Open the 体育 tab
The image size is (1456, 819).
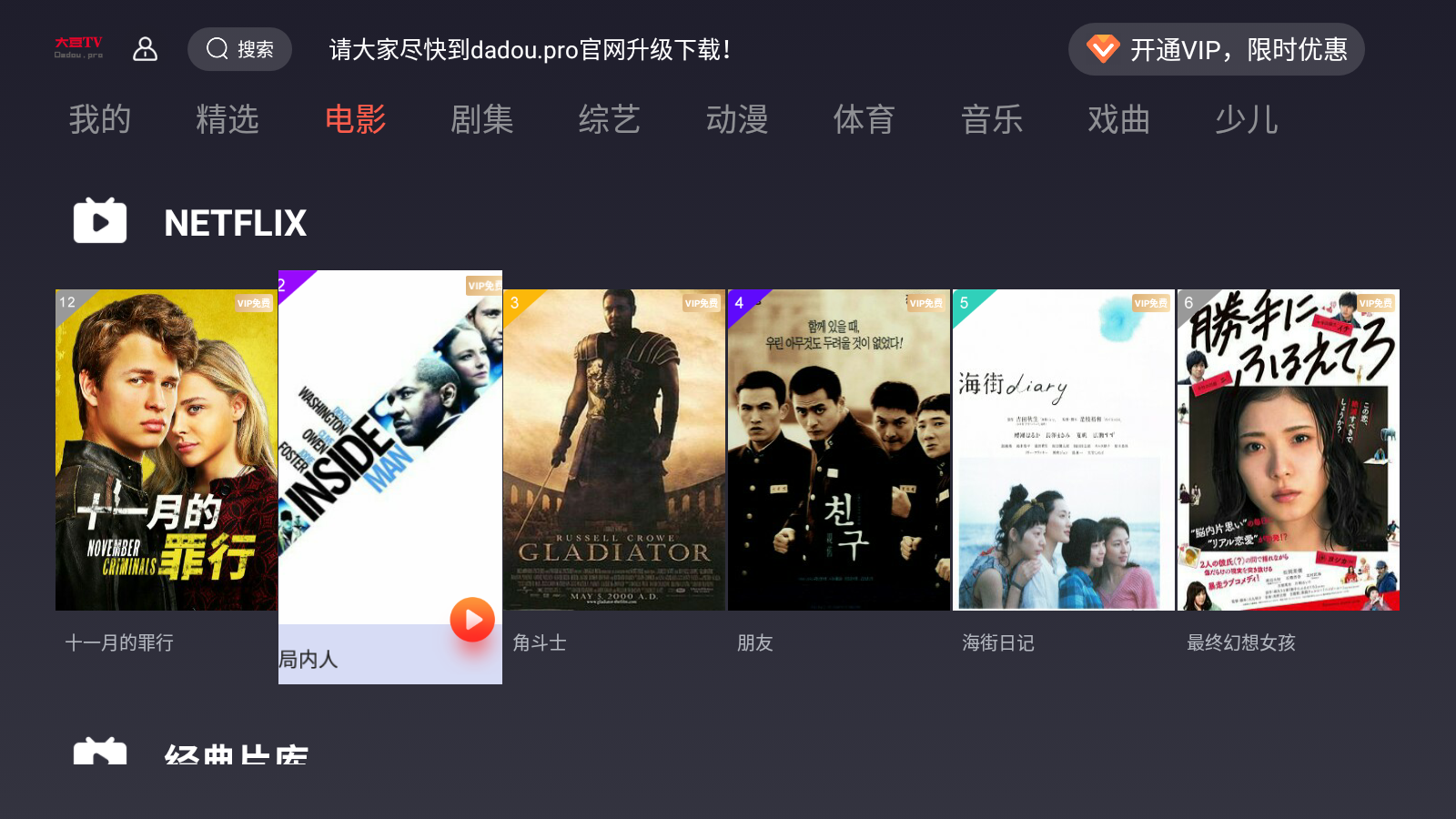(x=864, y=119)
